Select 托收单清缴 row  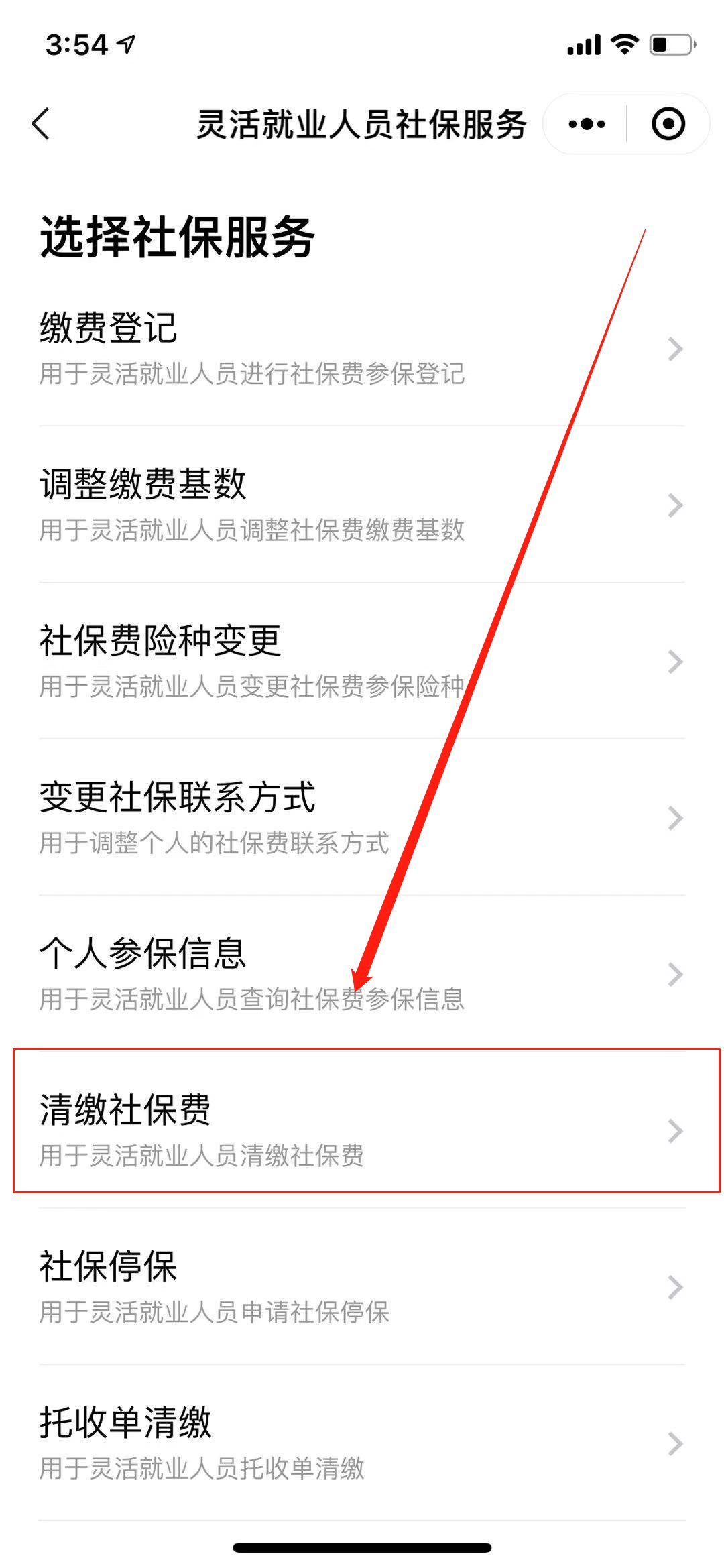click(362, 1443)
